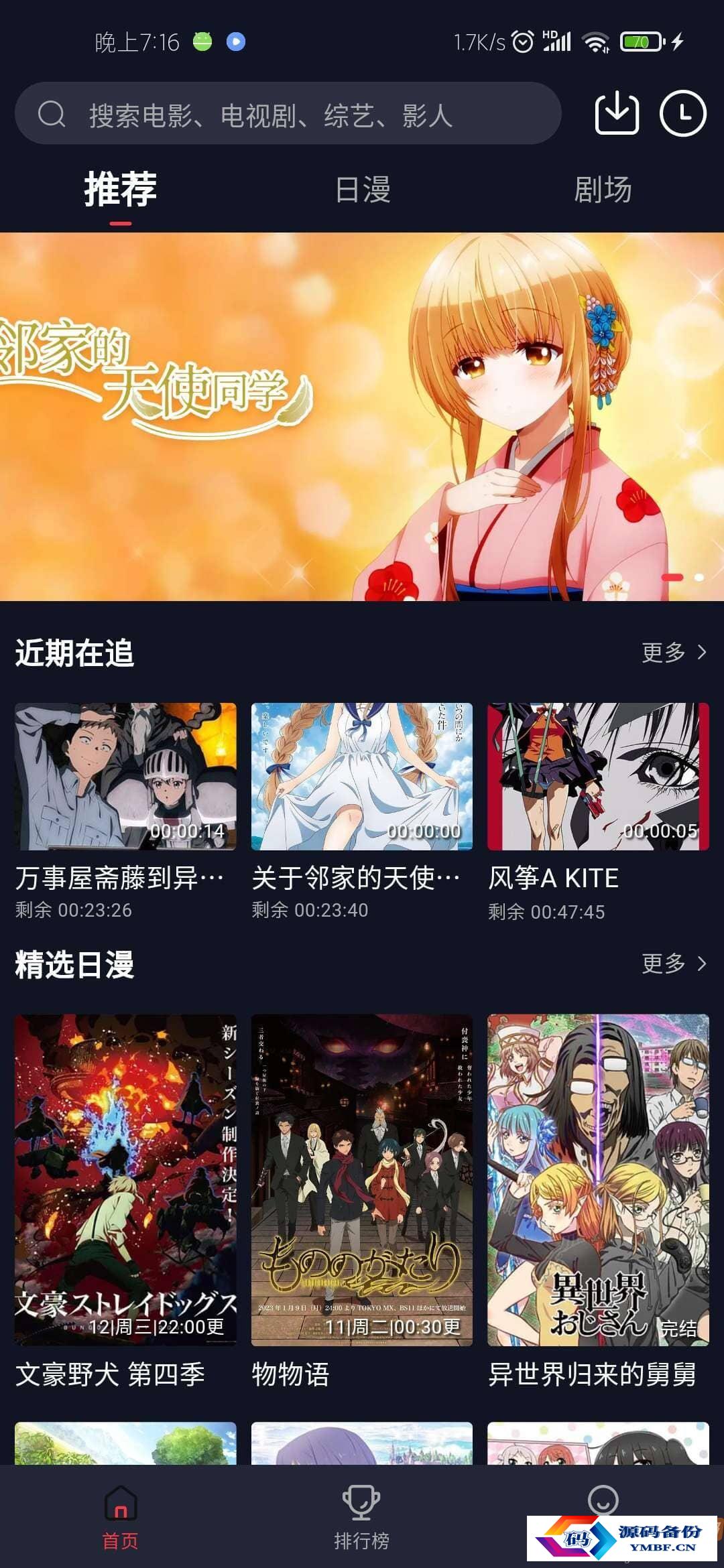
Task: Open 文豪野犬 第四季
Action: point(125,1203)
